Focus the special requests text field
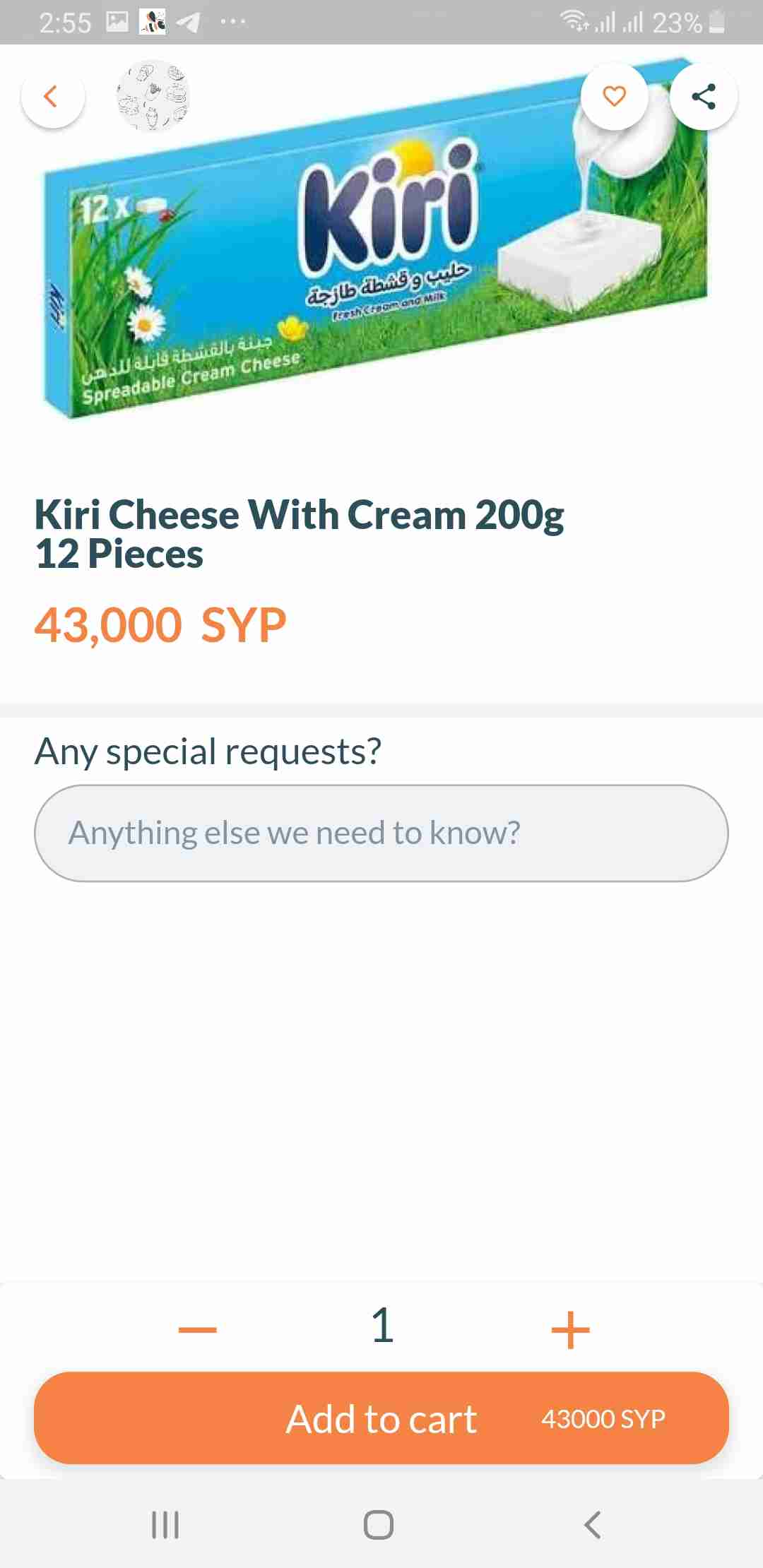763x1568 pixels. point(381,833)
